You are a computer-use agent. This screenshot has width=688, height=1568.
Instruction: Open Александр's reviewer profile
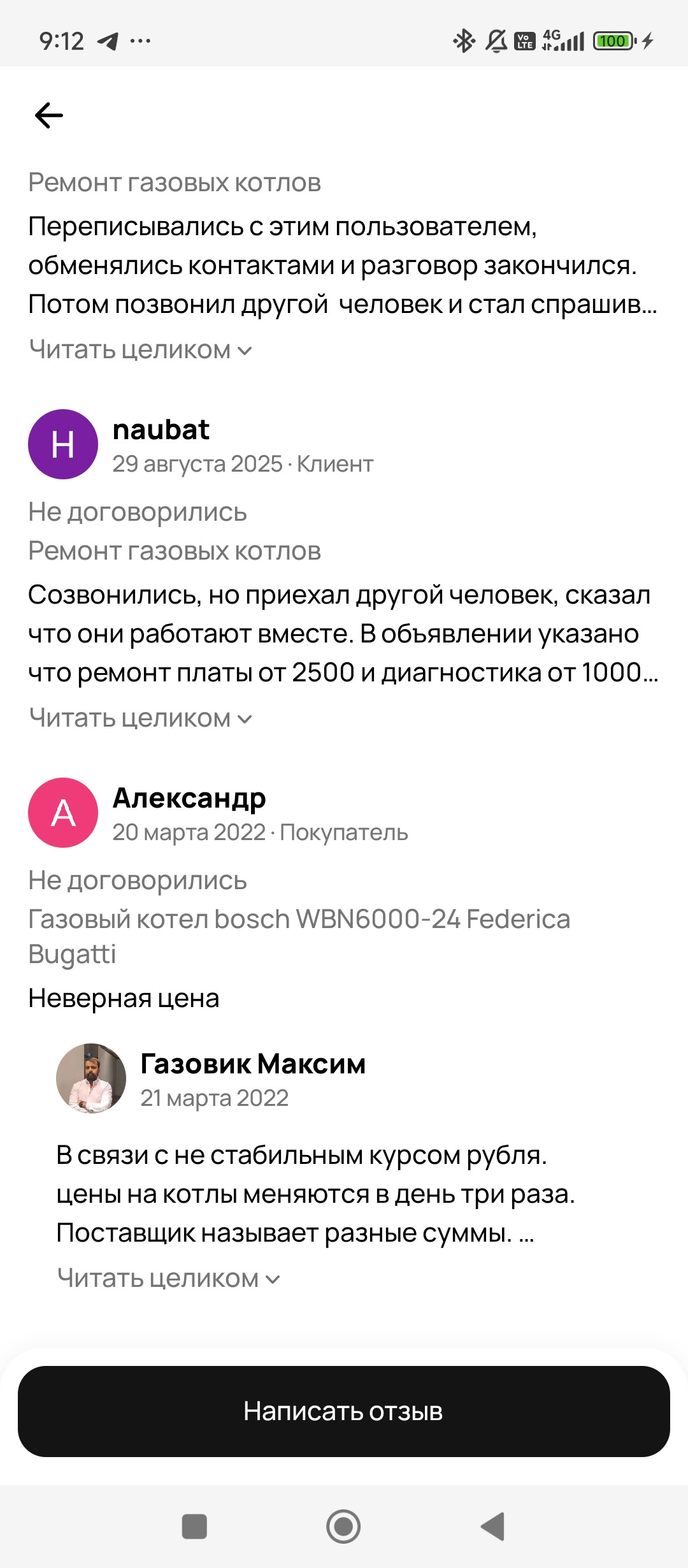[x=63, y=813]
